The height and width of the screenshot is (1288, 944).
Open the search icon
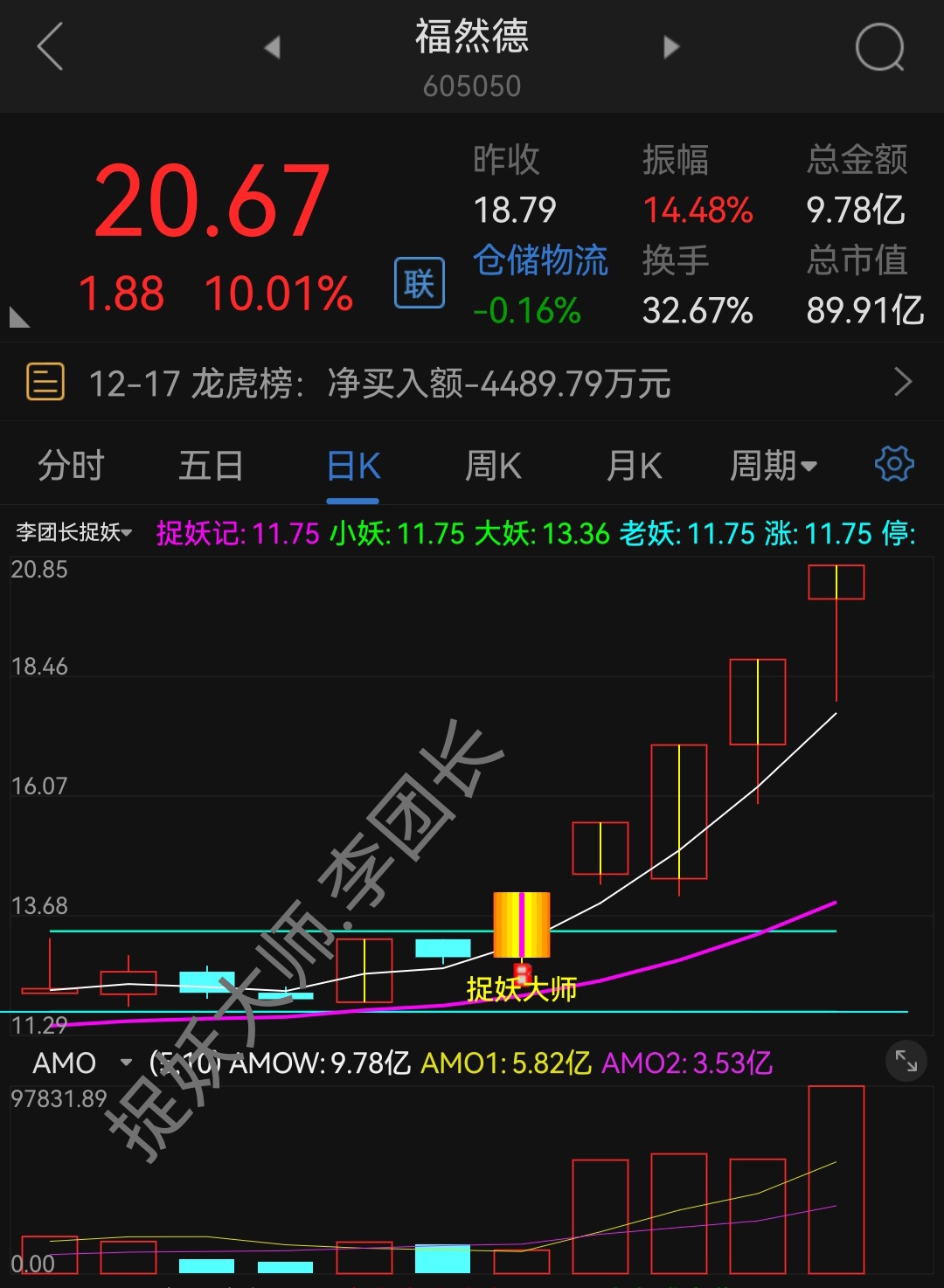878,47
